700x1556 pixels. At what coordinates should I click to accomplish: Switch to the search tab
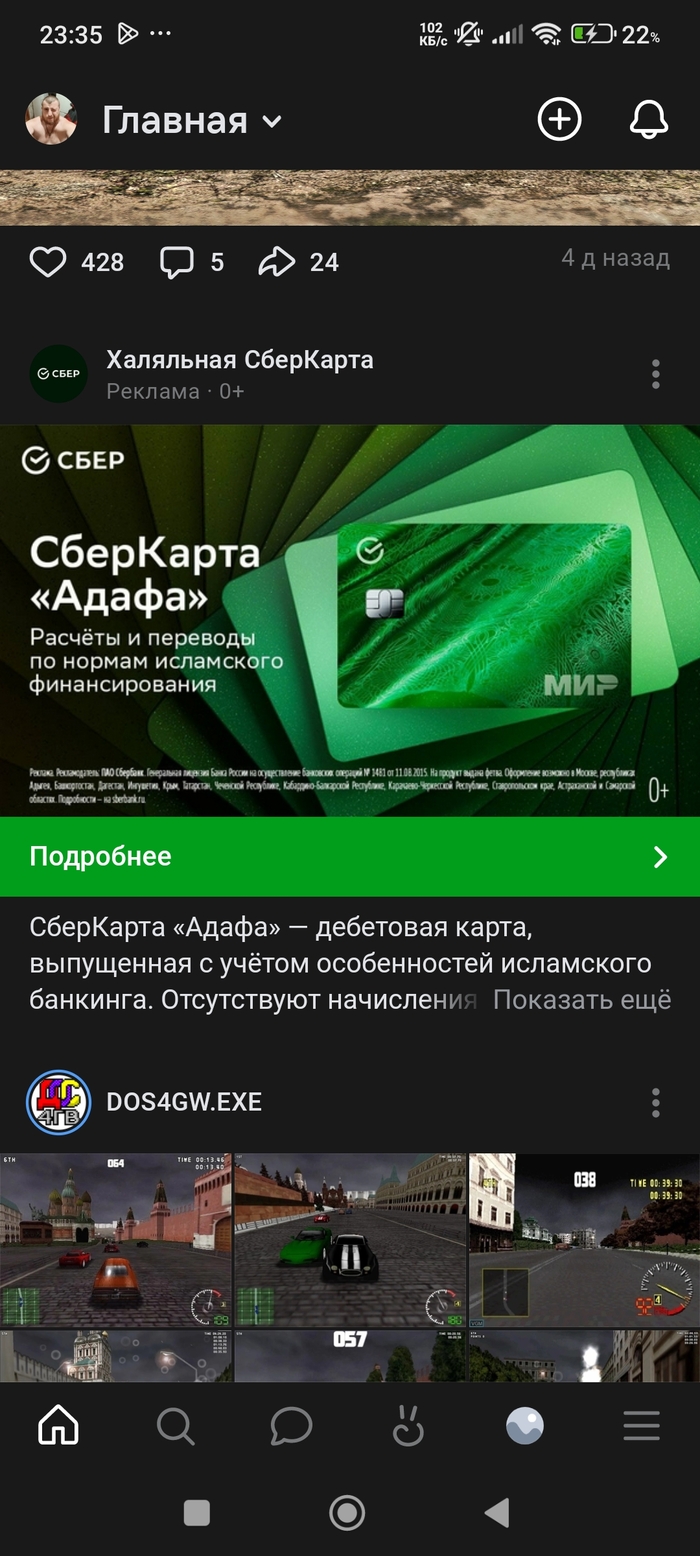point(175,1426)
